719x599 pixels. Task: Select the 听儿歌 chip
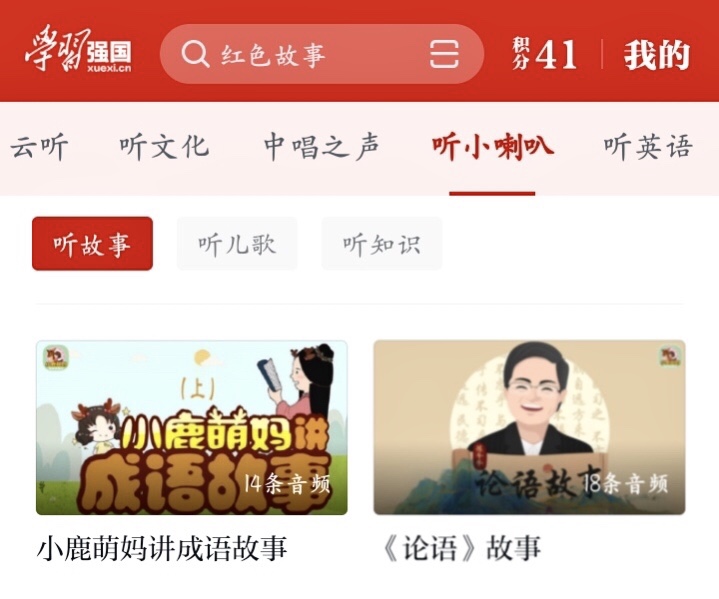pyautogui.click(x=237, y=244)
